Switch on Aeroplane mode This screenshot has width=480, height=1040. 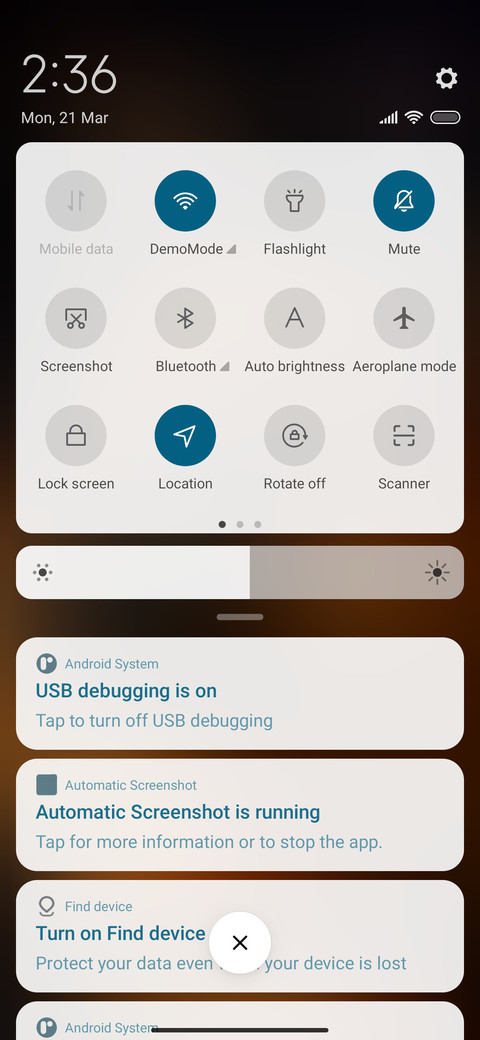(404, 318)
